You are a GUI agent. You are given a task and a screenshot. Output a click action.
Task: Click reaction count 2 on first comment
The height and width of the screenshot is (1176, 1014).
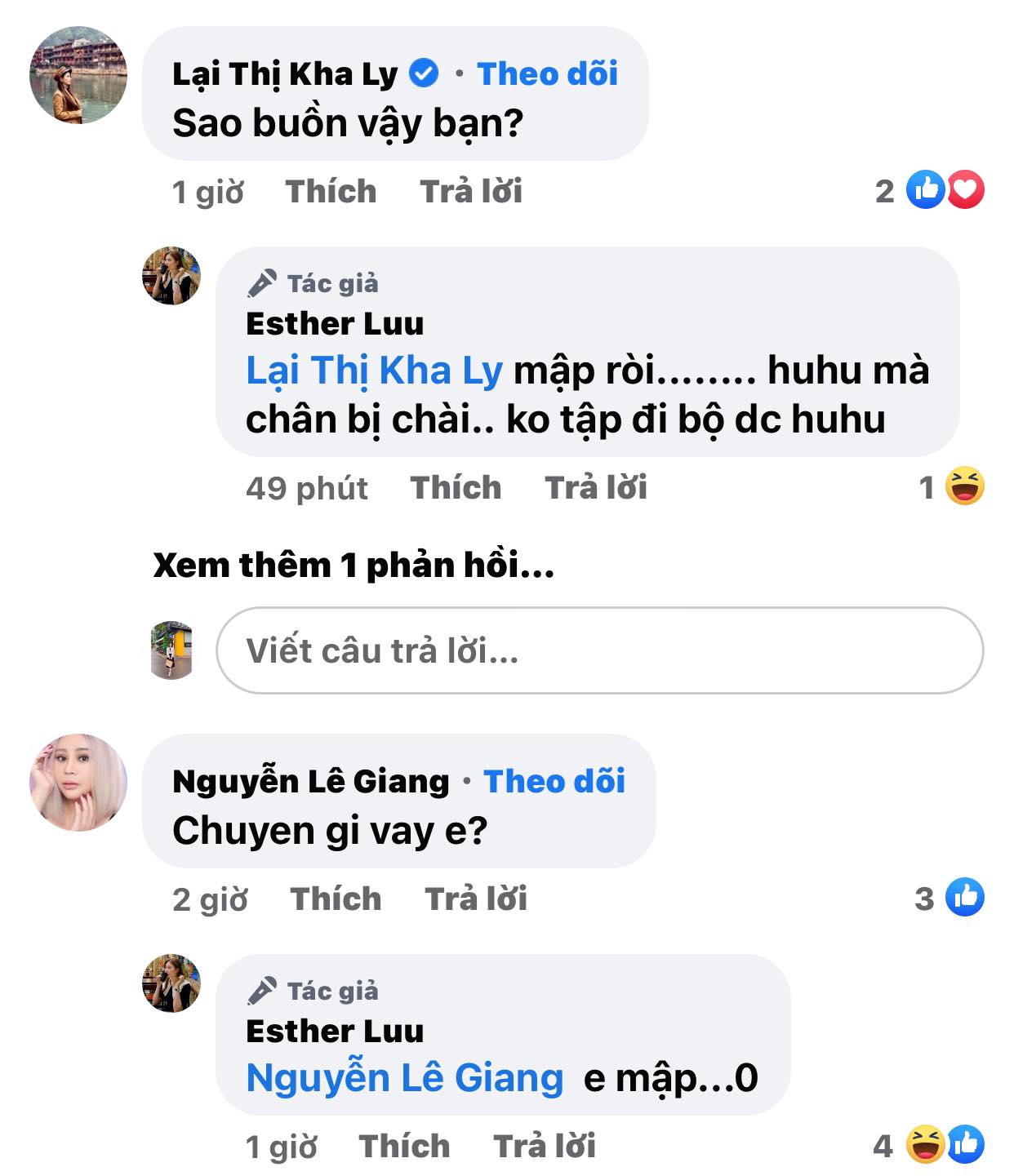click(x=884, y=190)
